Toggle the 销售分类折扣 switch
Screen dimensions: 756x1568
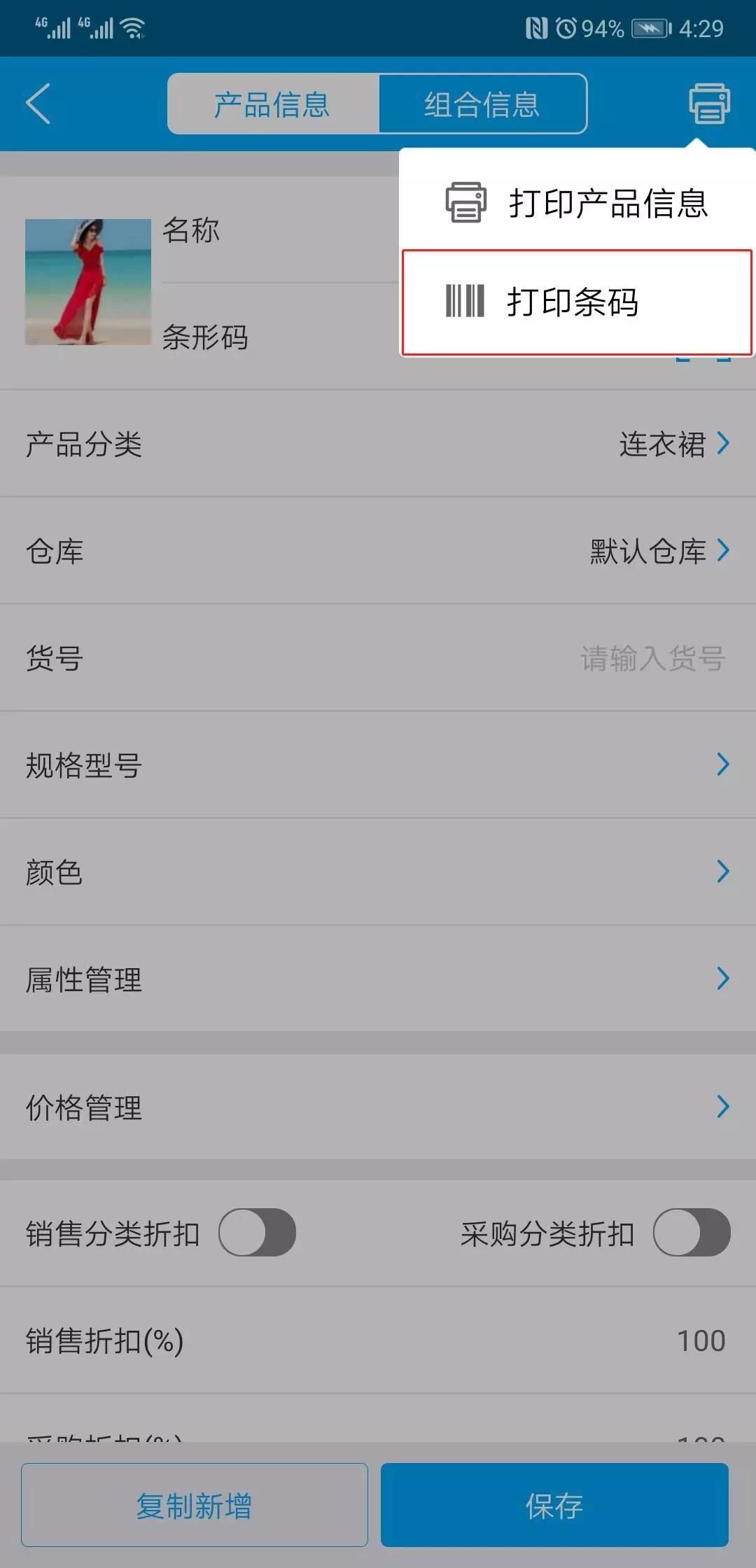click(257, 1233)
